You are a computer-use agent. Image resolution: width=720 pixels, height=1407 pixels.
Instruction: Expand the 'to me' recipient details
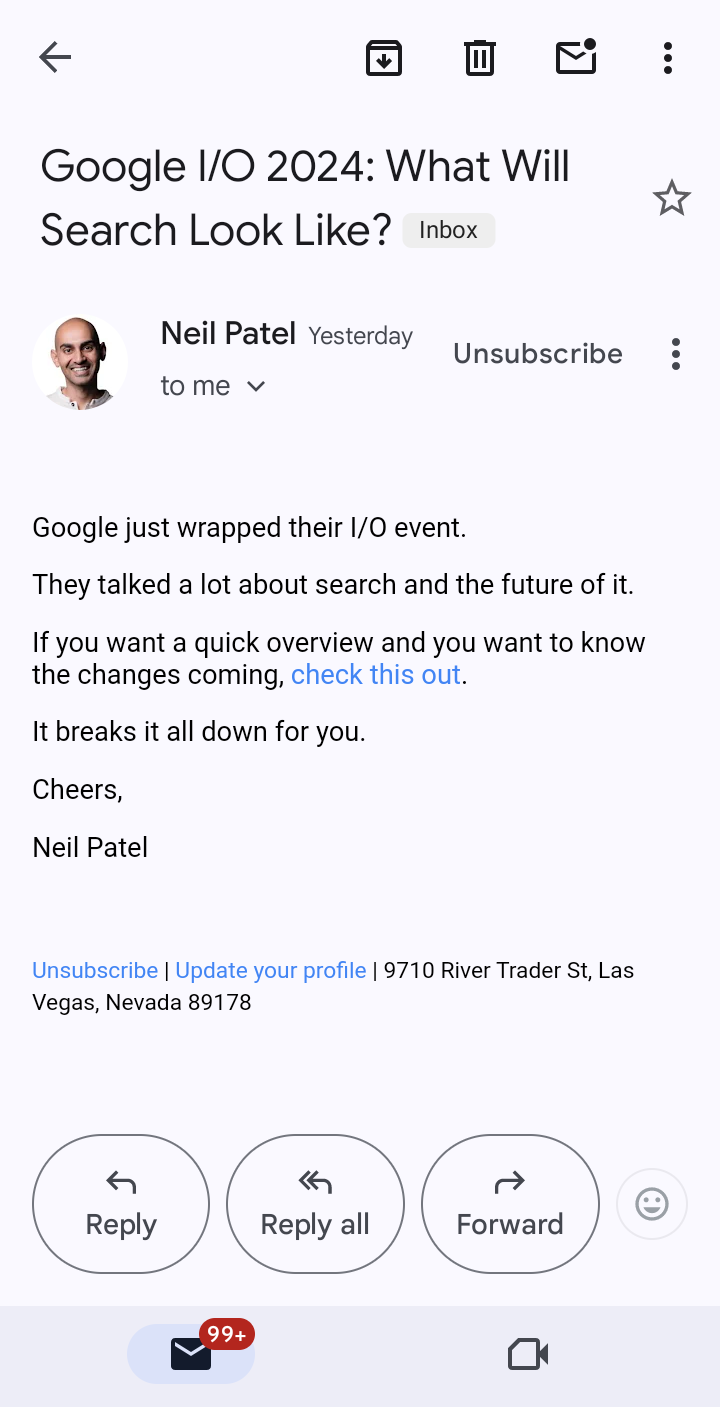click(214, 385)
